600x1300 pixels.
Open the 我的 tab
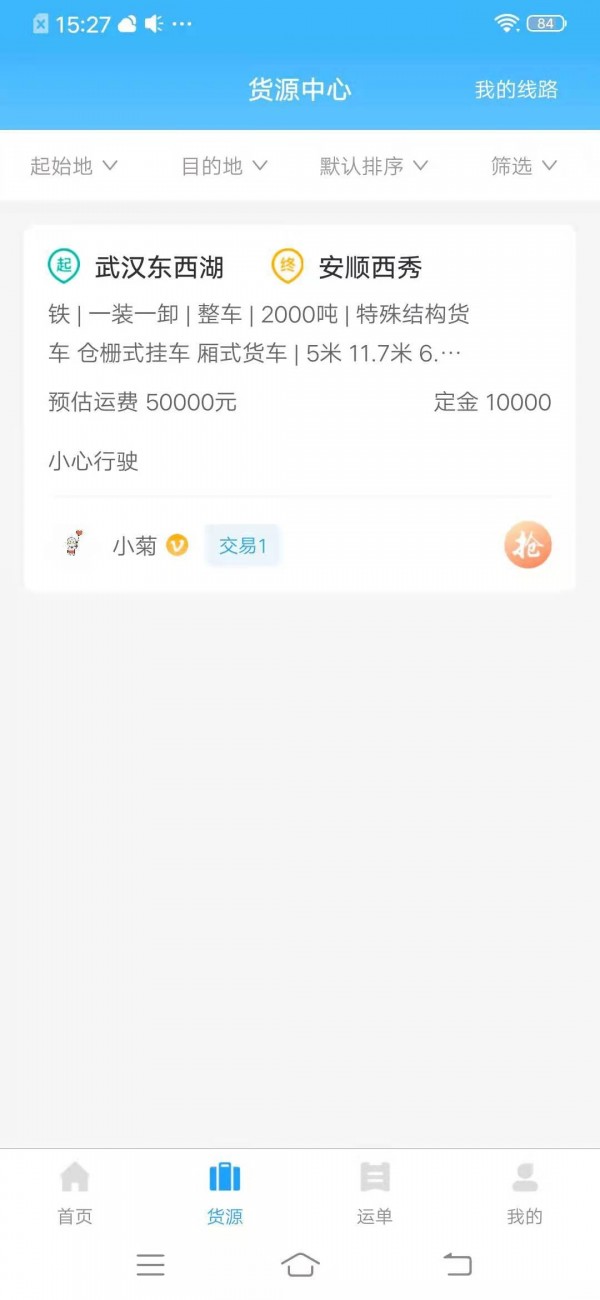[x=524, y=1192]
